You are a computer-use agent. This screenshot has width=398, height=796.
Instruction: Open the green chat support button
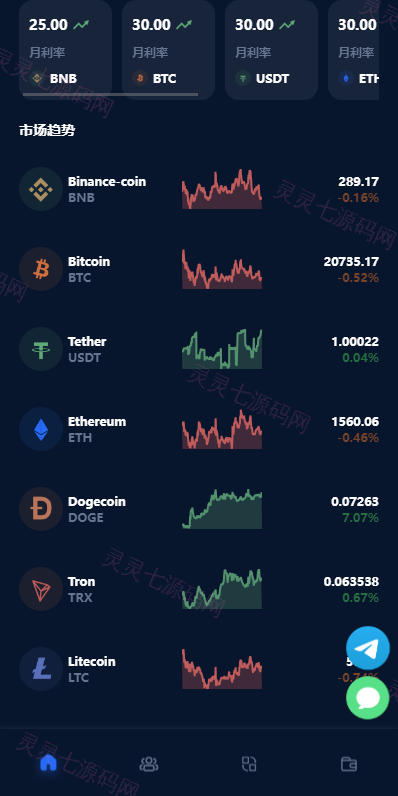pyautogui.click(x=368, y=698)
